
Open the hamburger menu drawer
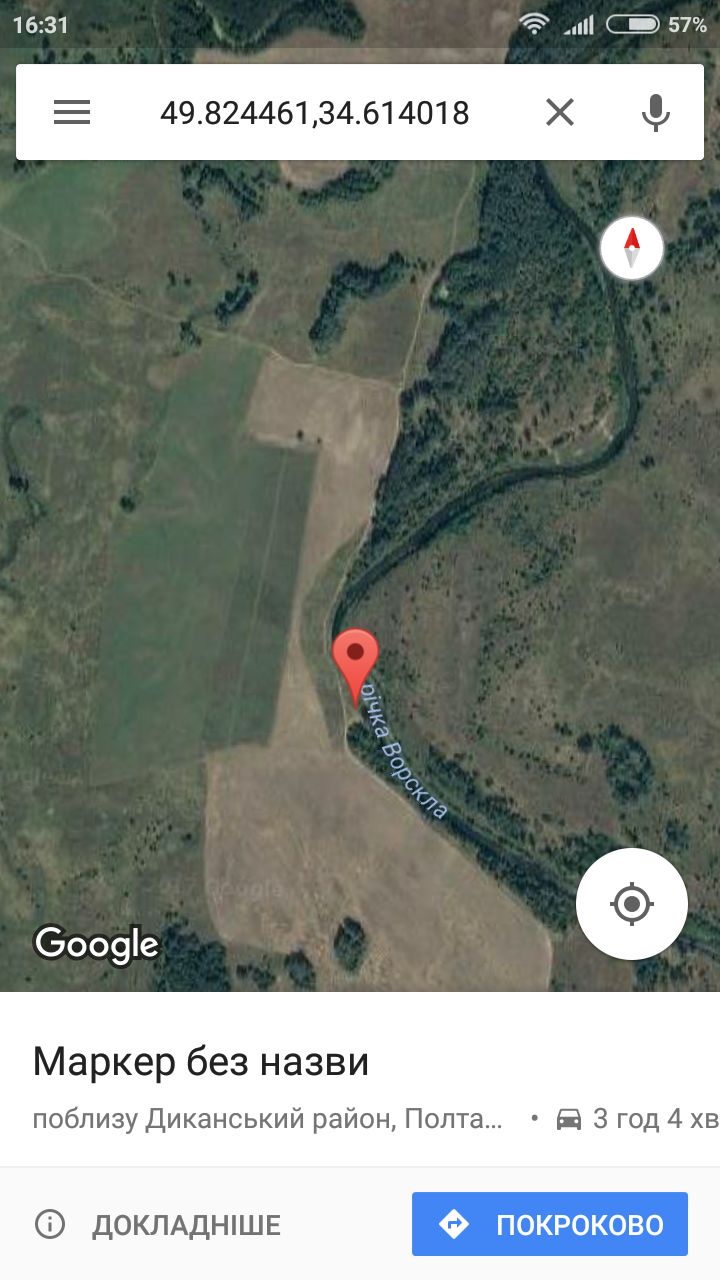point(72,113)
